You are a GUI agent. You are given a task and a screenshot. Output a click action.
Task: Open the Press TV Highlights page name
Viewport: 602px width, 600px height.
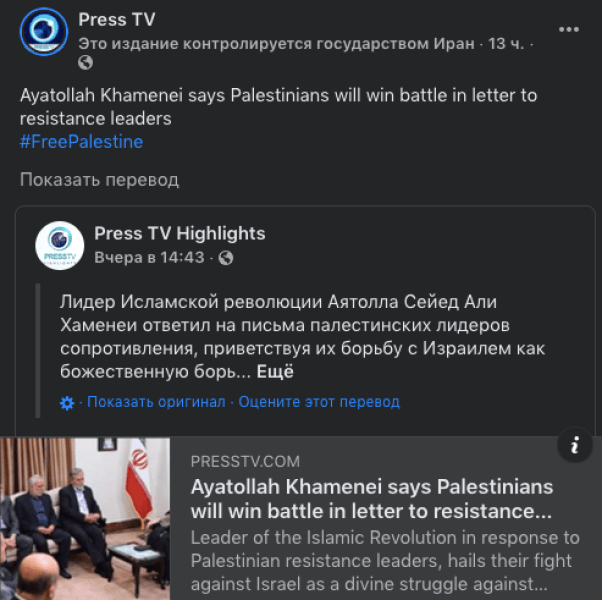coord(179,234)
